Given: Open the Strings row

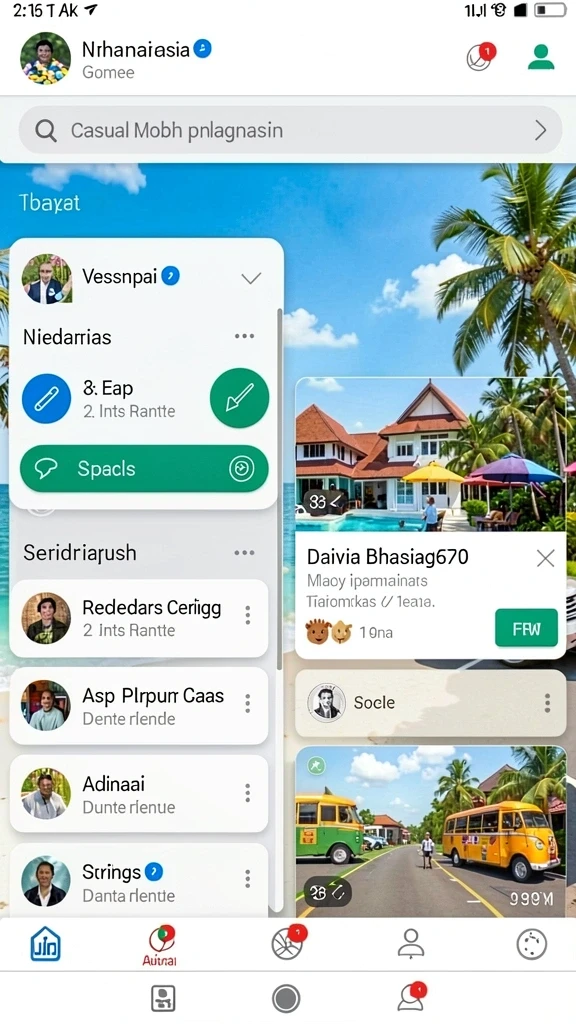Looking at the screenshot, I should 139,880.
